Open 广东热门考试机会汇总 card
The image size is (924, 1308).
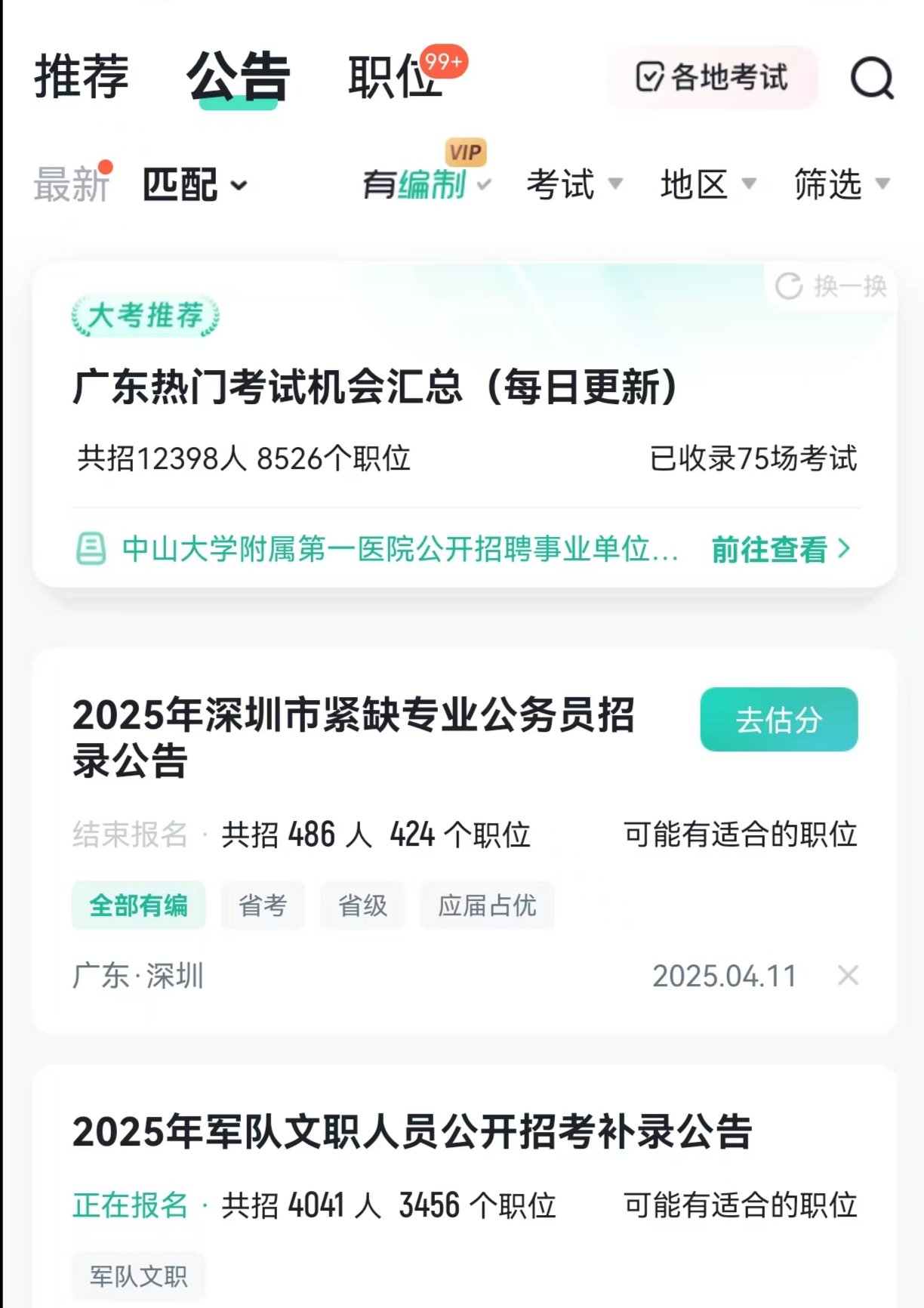[x=375, y=387]
